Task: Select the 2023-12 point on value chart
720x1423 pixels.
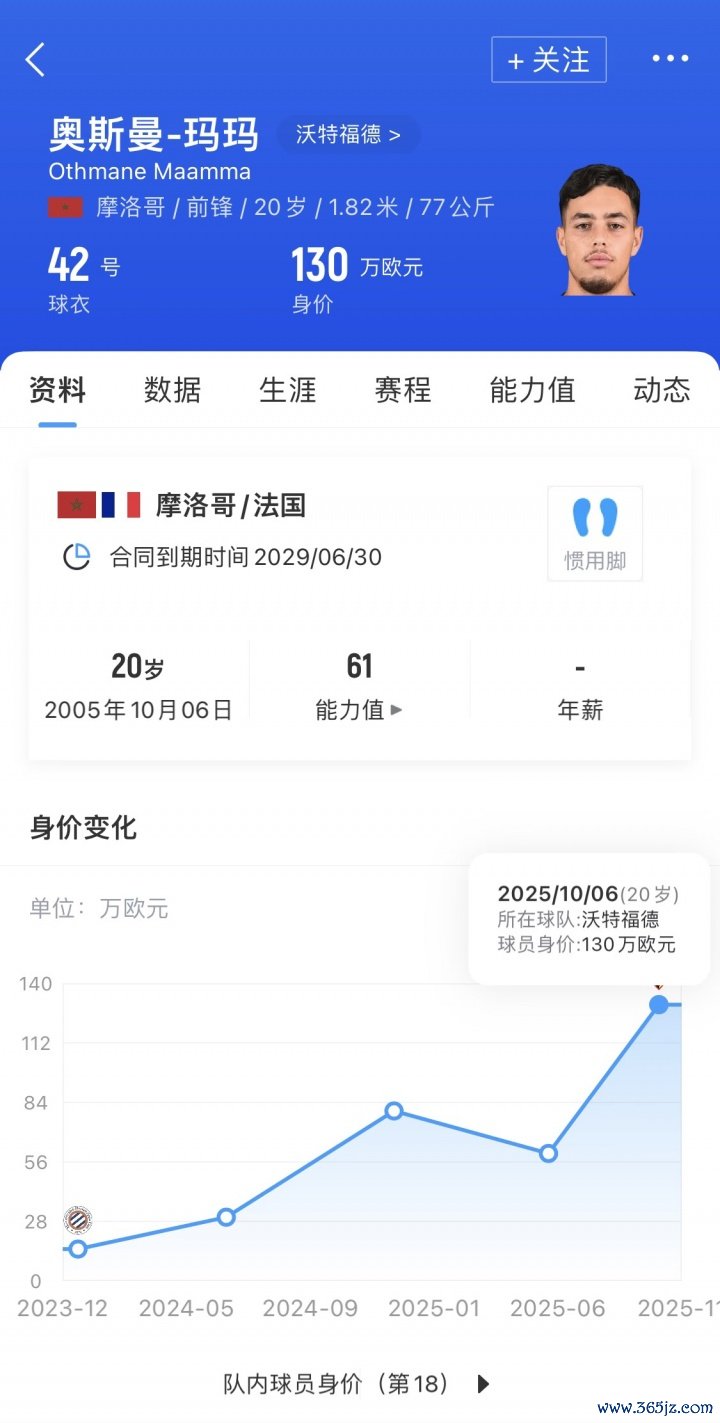Action: coord(78,1248)
